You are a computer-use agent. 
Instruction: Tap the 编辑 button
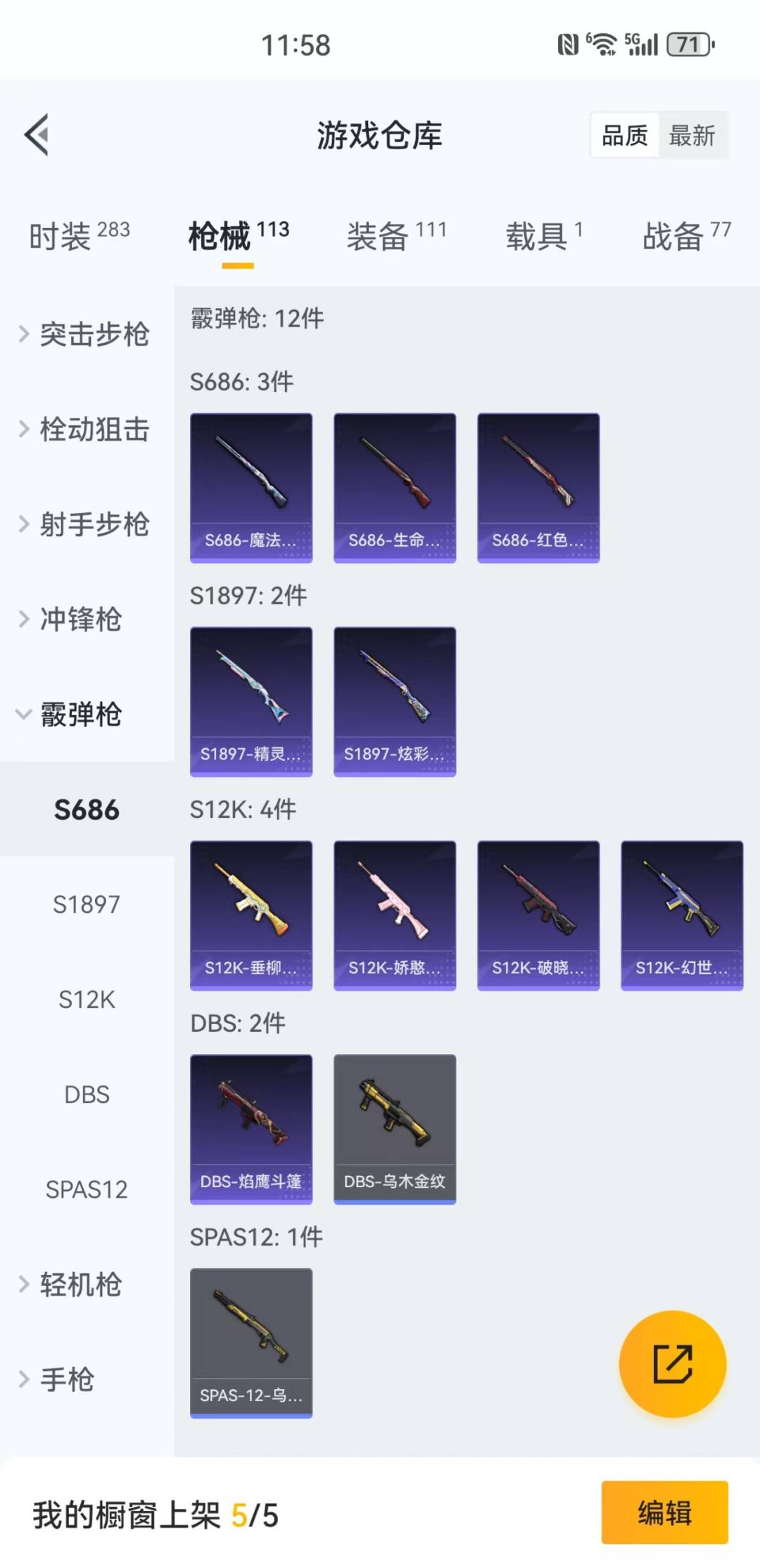(x=664, y=1512)
